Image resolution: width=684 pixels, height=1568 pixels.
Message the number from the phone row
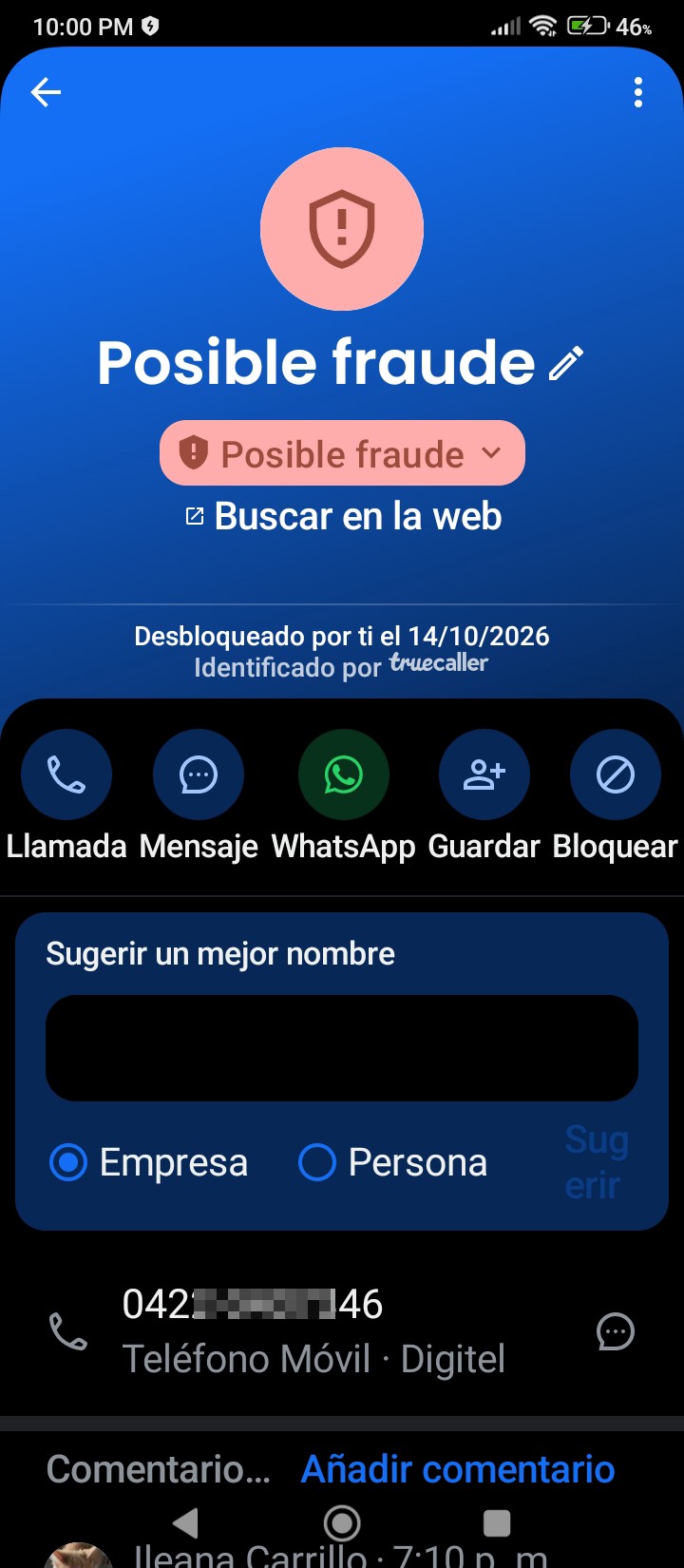point(616,1331)
